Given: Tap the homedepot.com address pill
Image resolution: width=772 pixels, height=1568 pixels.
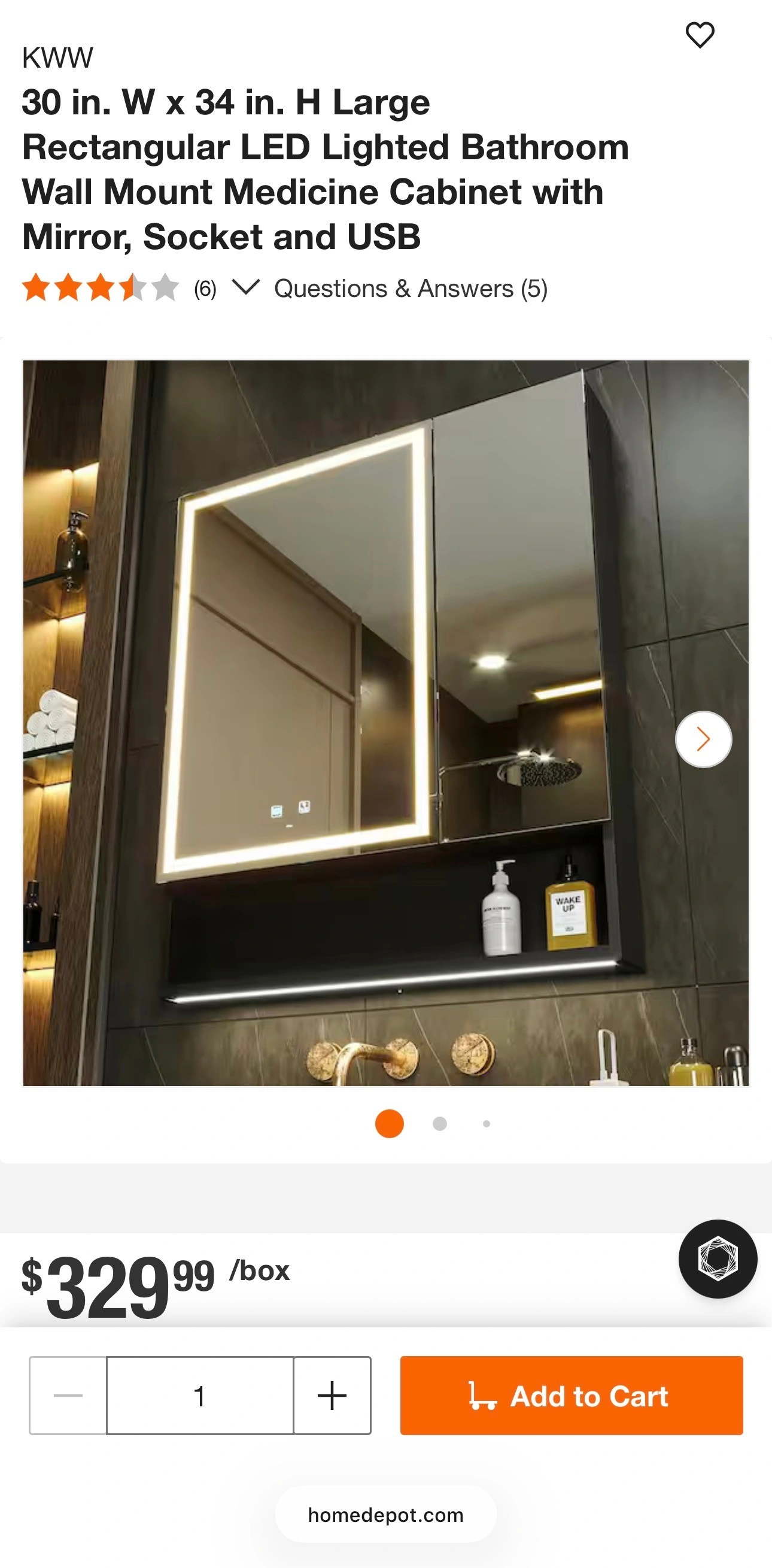Looking at the screenshot, I should (385, 1515).
